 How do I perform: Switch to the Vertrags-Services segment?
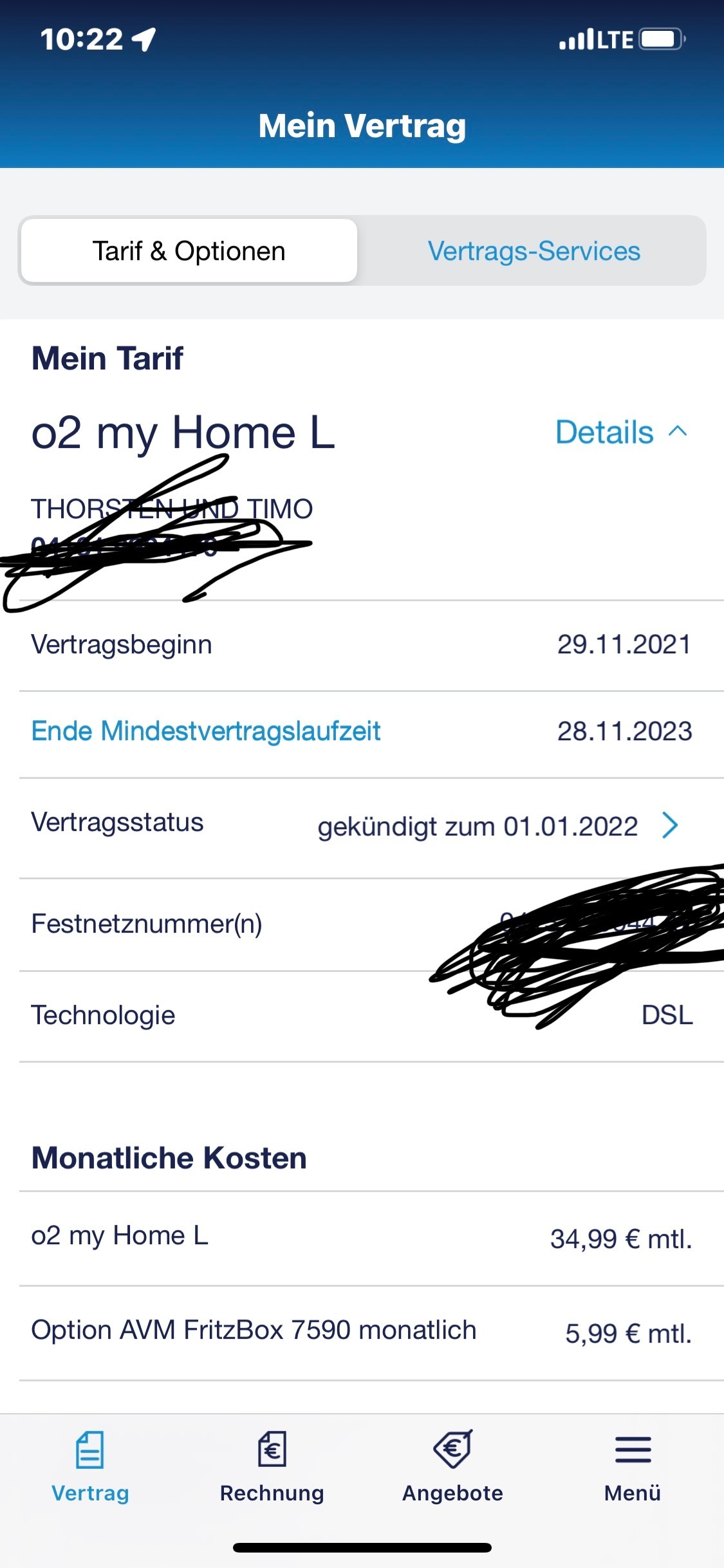[534, 251]
